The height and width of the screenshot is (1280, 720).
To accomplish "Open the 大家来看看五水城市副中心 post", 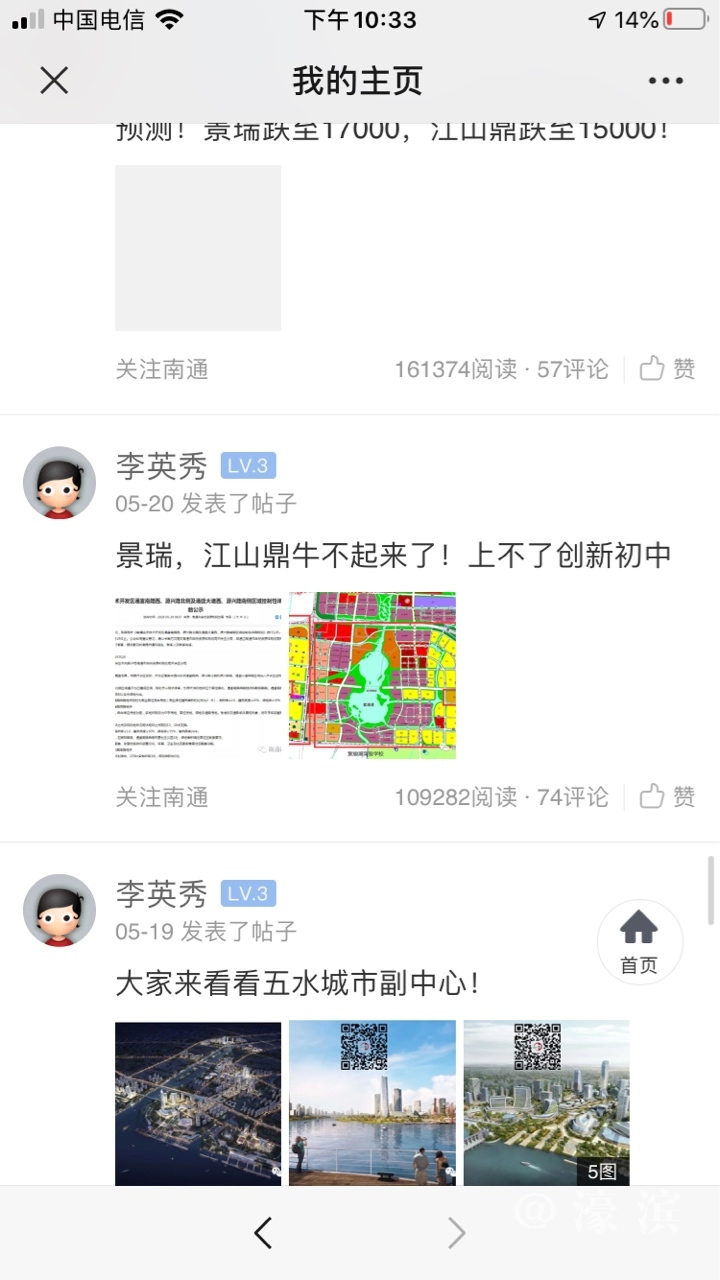I will tap(298, 983).
